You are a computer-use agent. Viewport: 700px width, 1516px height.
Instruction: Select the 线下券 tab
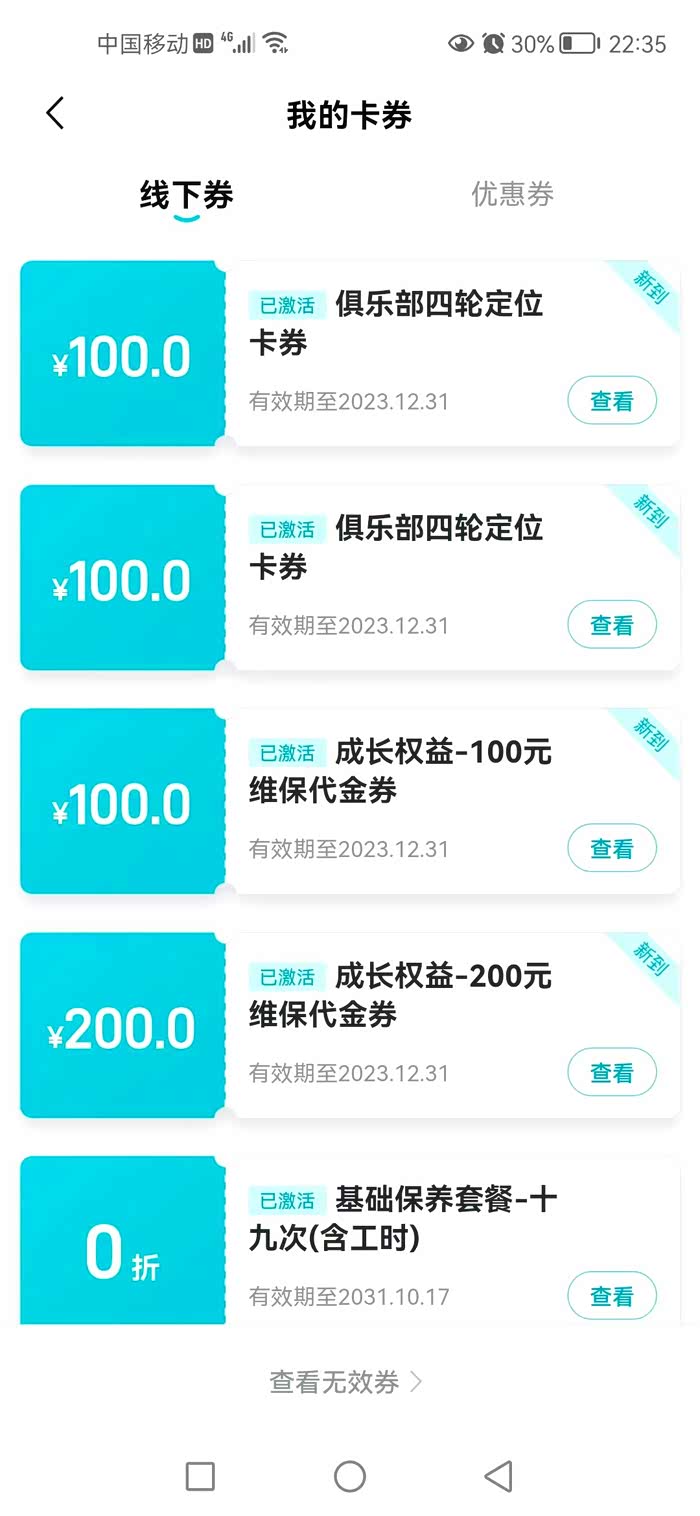pyautogui.click(x=187, y=194)
